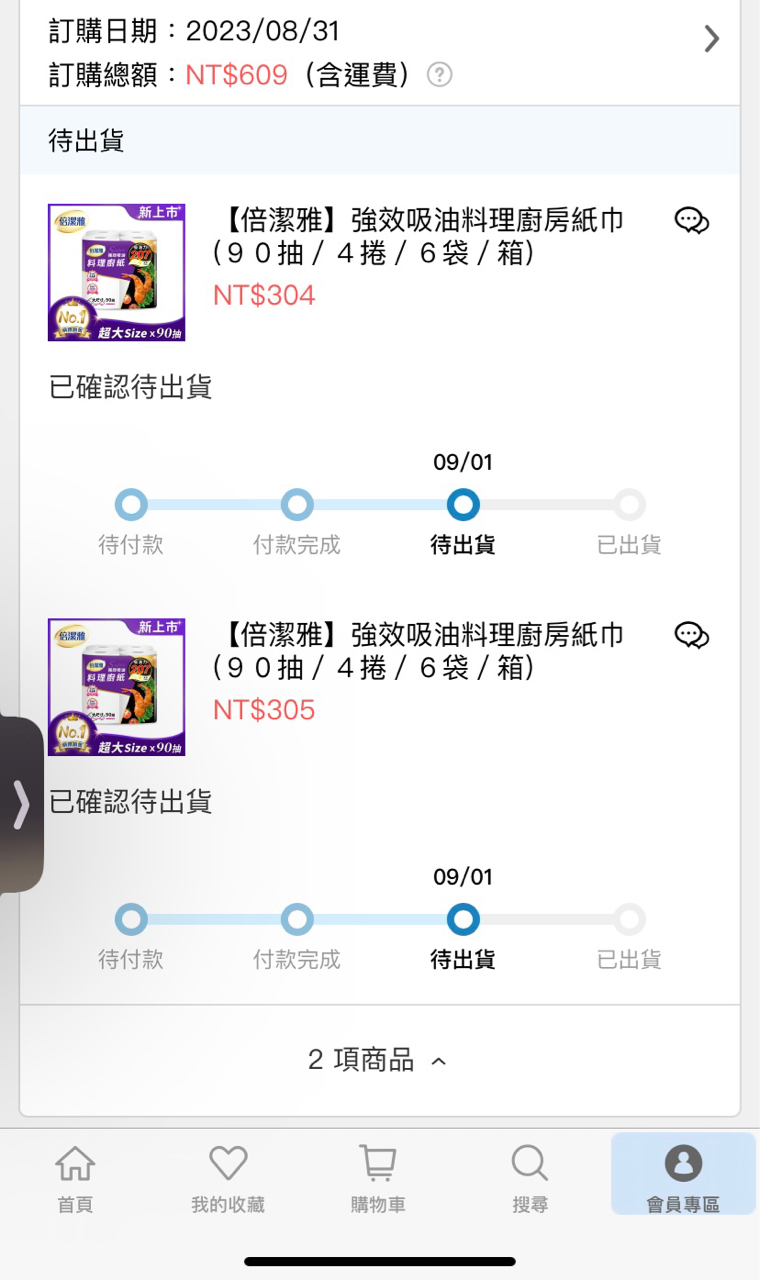The image size is (760, 1280).
Task: Tap the help icon beside 含運費
Action: 440,75
